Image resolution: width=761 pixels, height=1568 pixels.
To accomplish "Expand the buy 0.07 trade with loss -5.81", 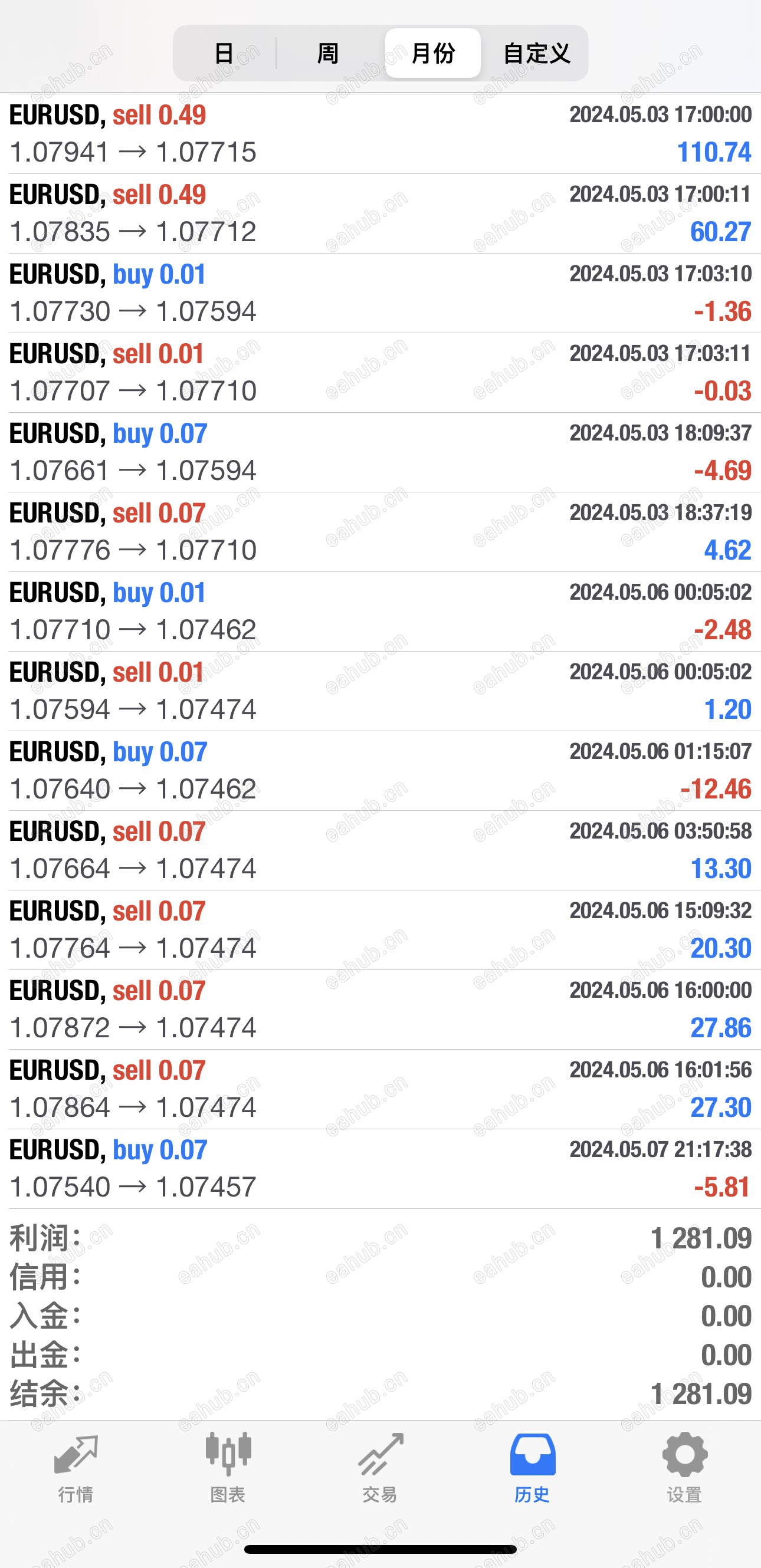I will pos(380,1169).
